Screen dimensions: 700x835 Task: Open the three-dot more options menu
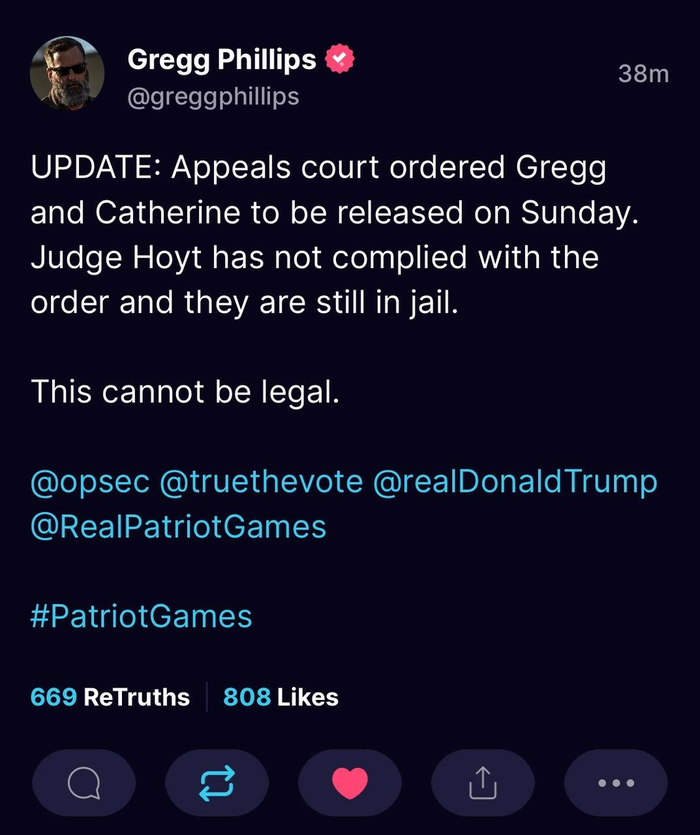[x=616, y=783]
